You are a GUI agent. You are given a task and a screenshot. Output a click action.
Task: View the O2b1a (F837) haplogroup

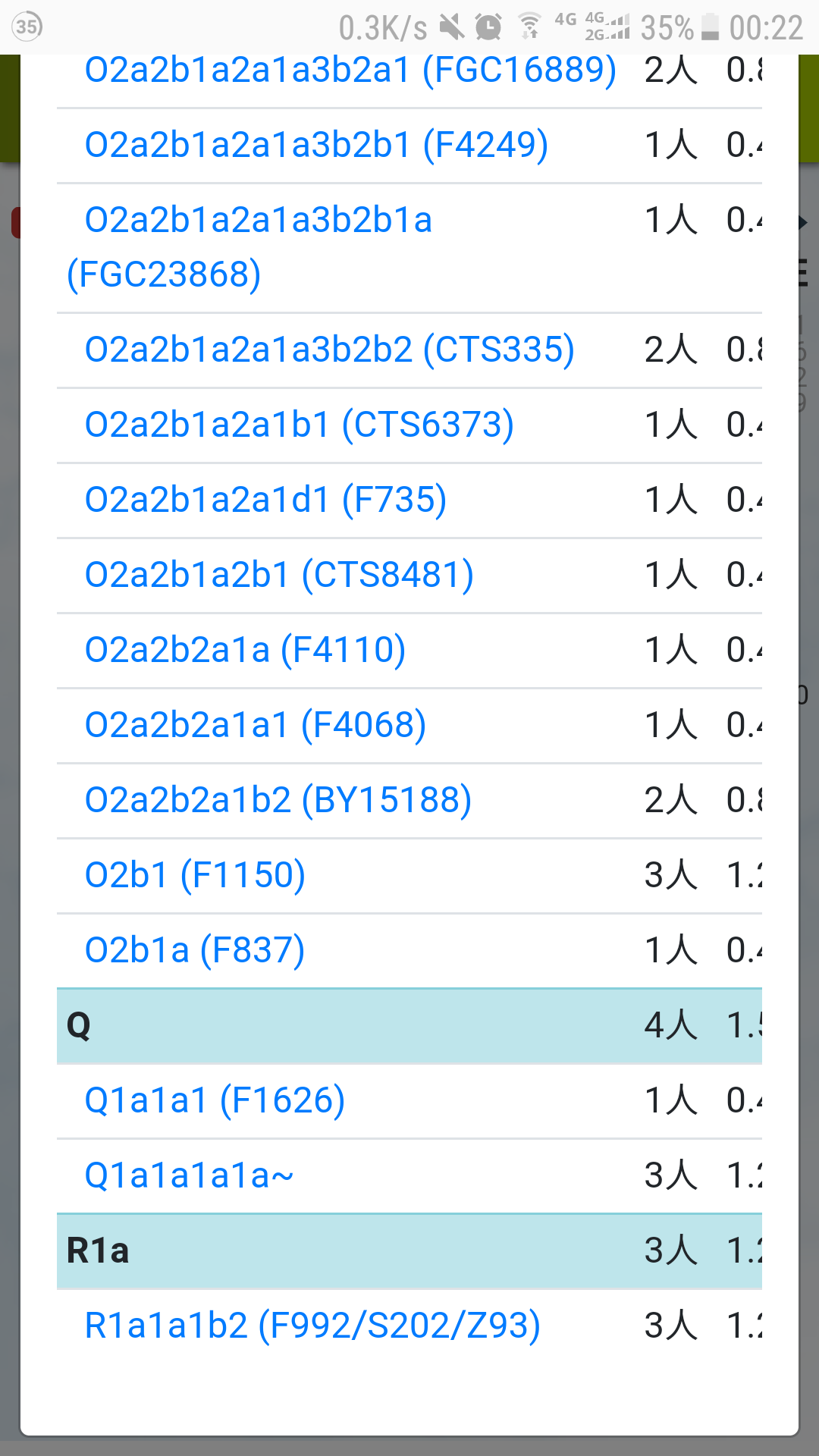pyautogui.click(x=195, y=950)
